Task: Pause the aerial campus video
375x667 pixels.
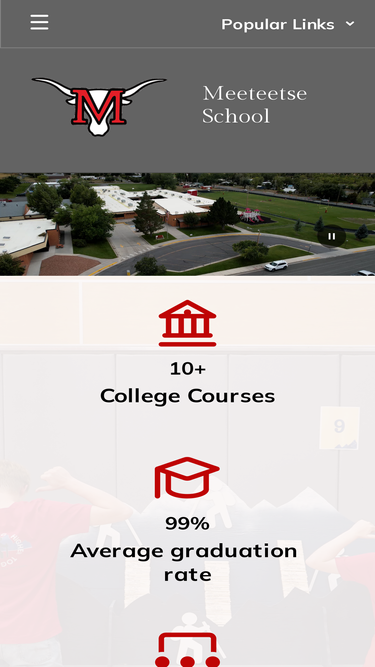Action: (x=332, y=236)
